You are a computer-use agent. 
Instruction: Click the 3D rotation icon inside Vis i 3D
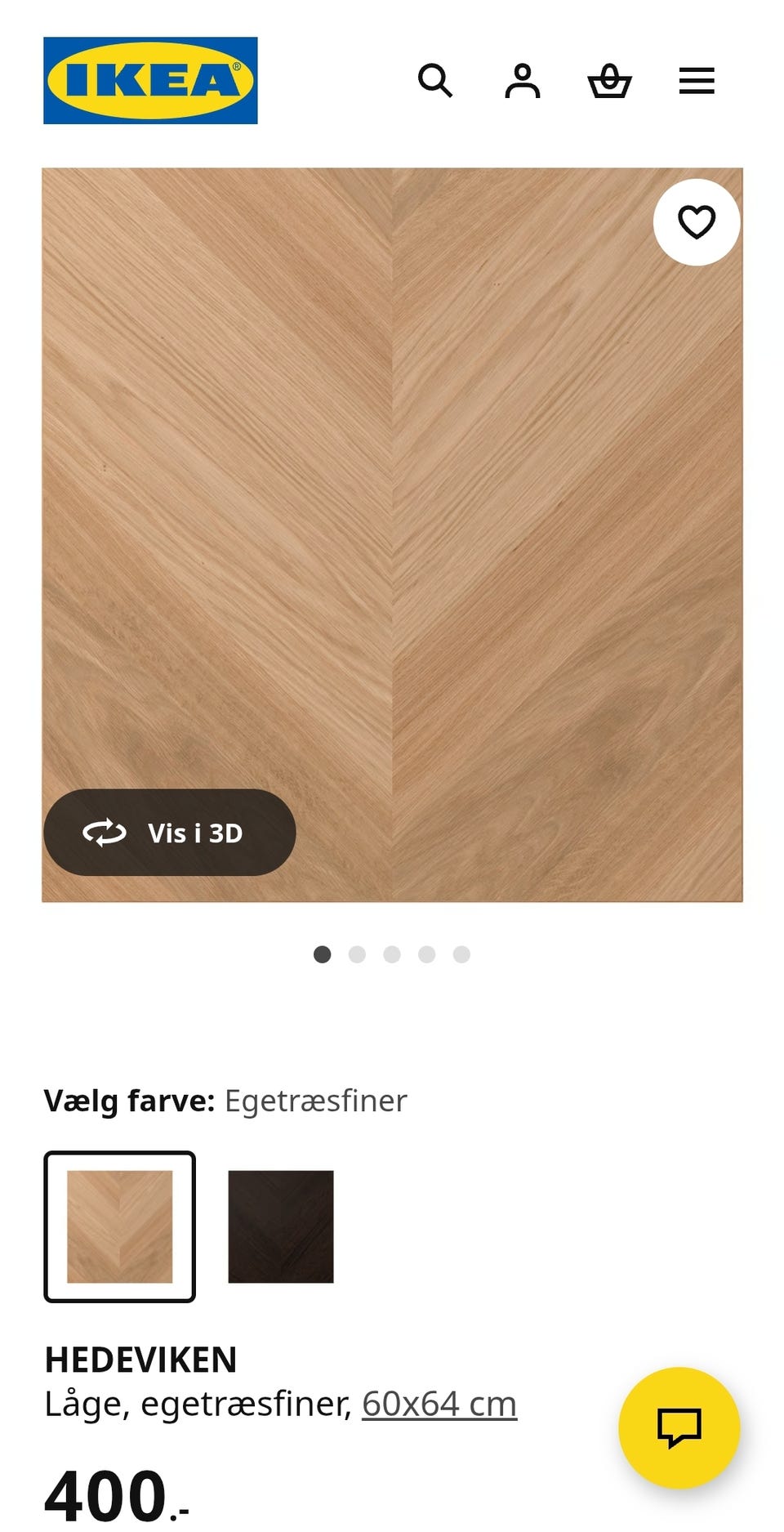[x=102, y=833]
